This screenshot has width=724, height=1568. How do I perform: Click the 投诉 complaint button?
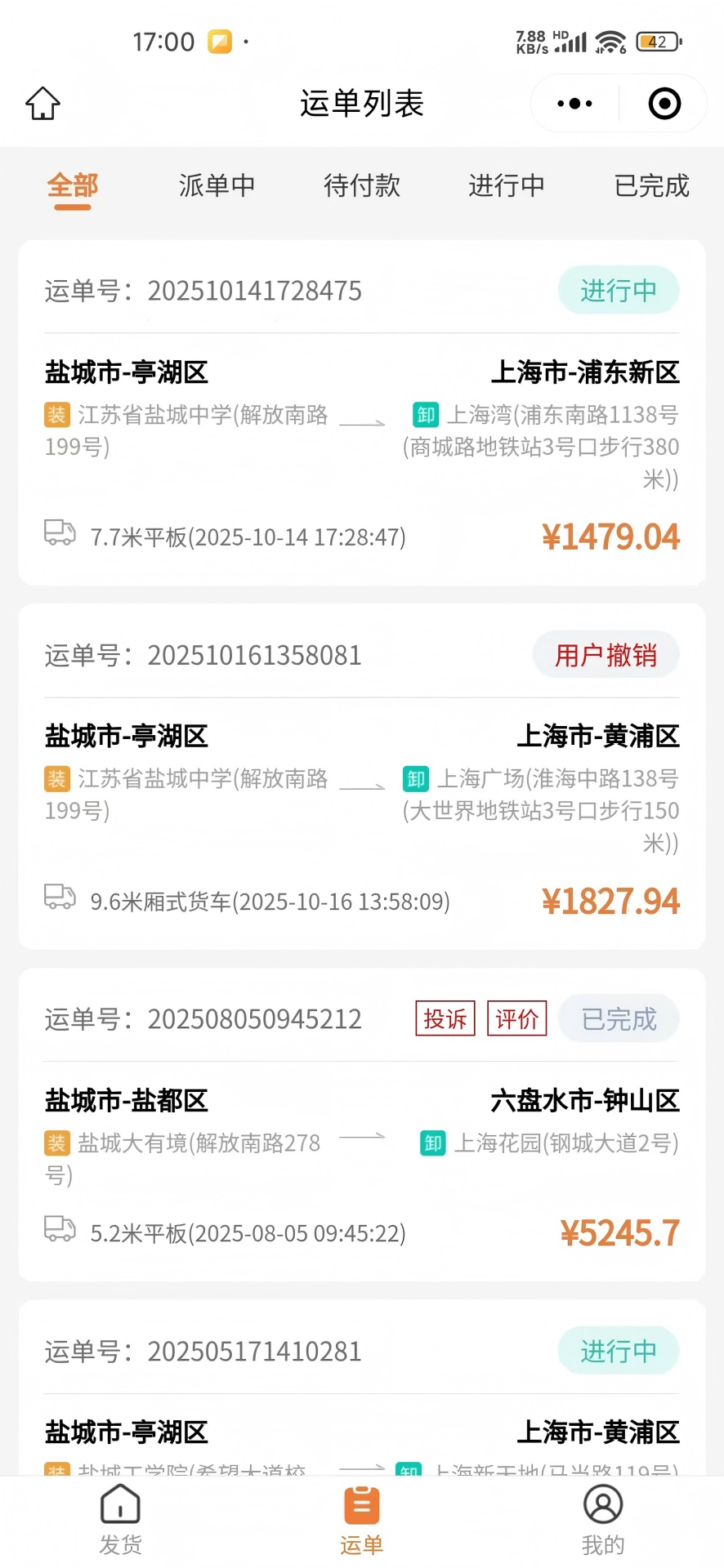pos(445,1018)
